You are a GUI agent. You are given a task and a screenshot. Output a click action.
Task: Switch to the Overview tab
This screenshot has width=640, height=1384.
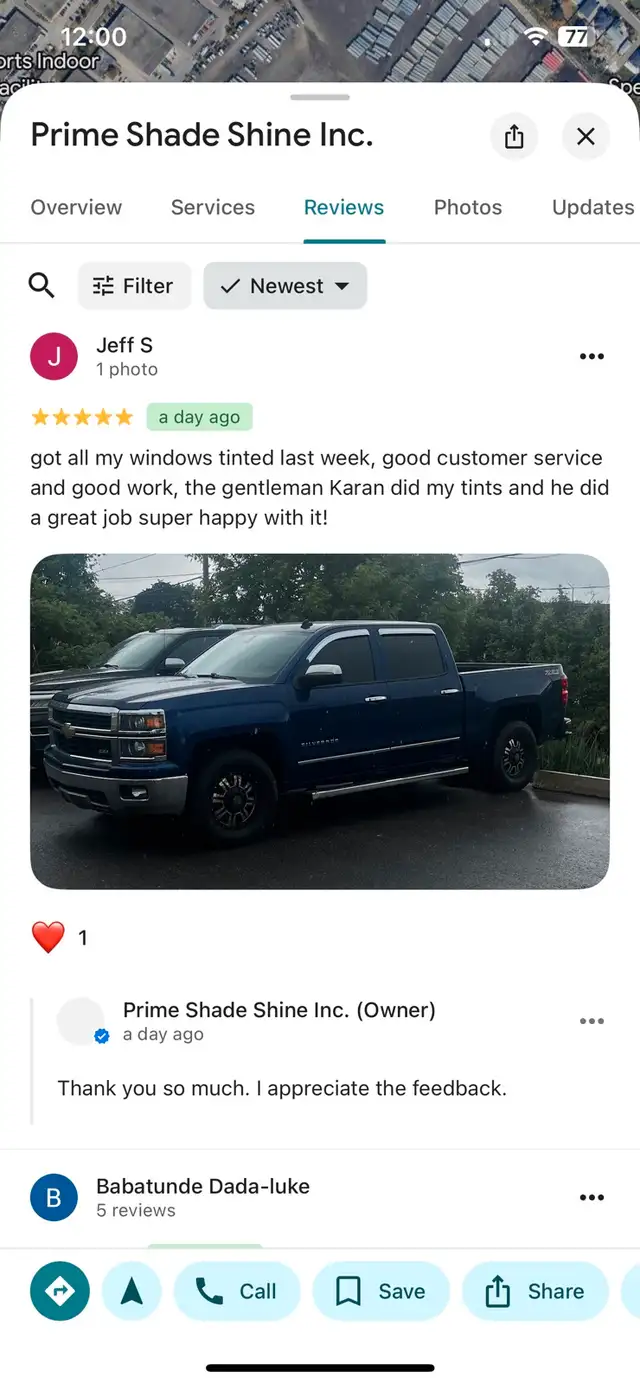(x=76, y=208)
